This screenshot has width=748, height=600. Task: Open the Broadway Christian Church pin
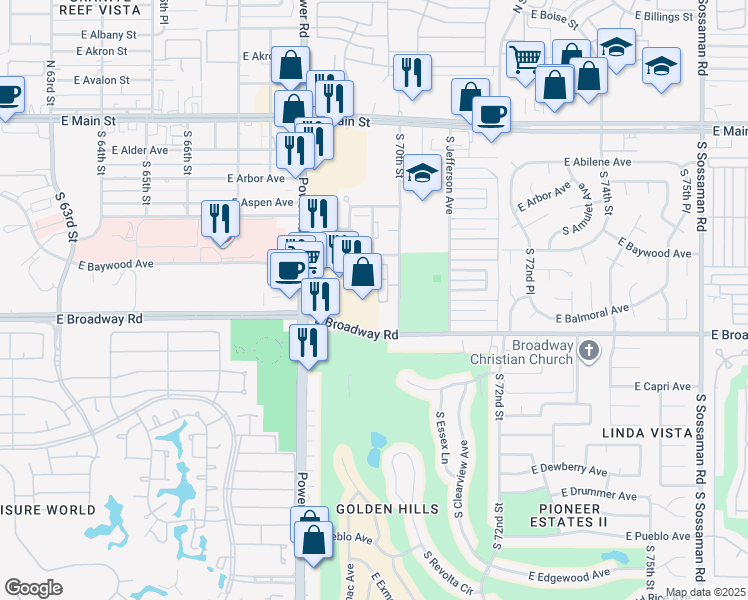pyautogui.click(x=589, y=351)
